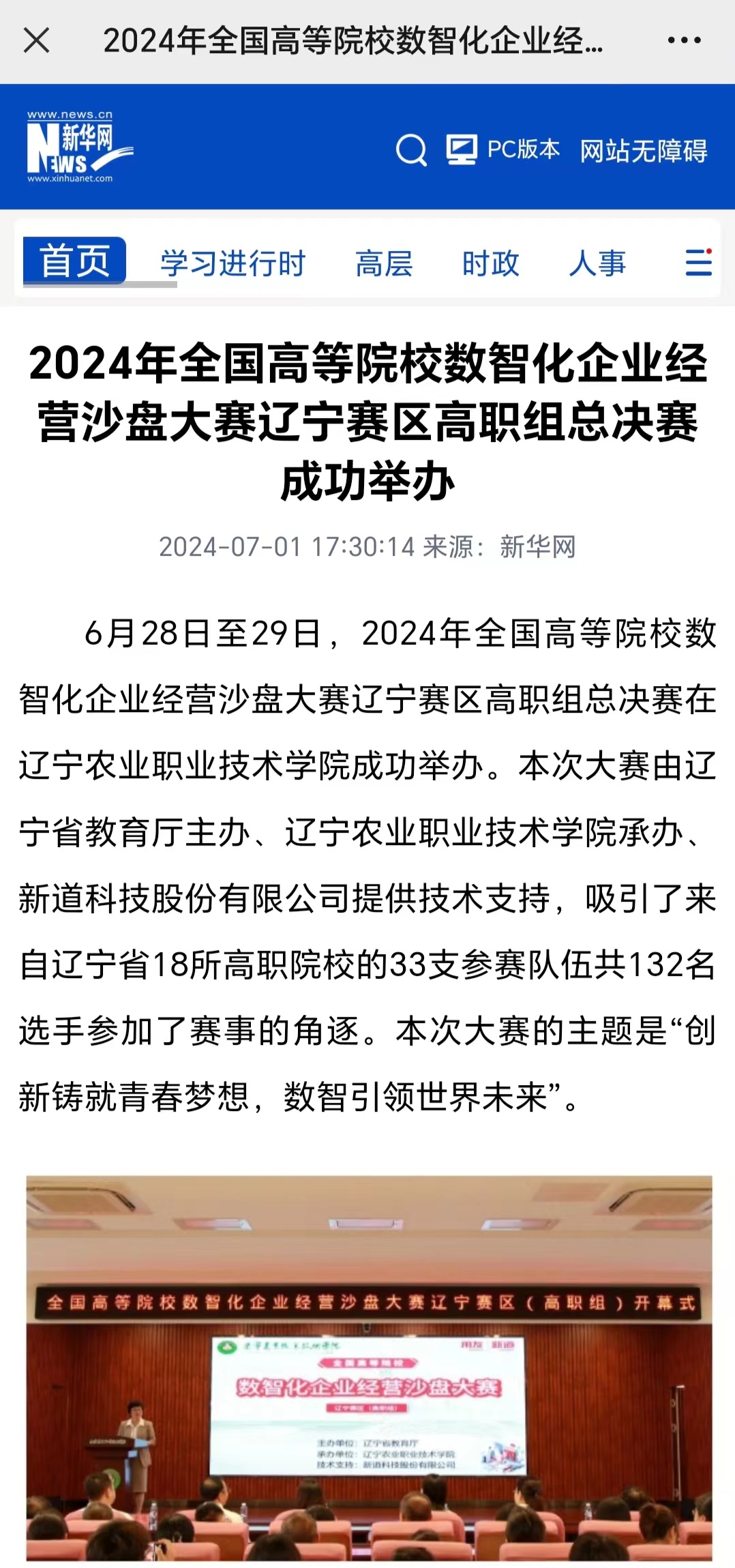The width and height of the screenshot is (735, 1568).
Task: Open the three-dot overflow menu
Action: click(x=684, y=40)
